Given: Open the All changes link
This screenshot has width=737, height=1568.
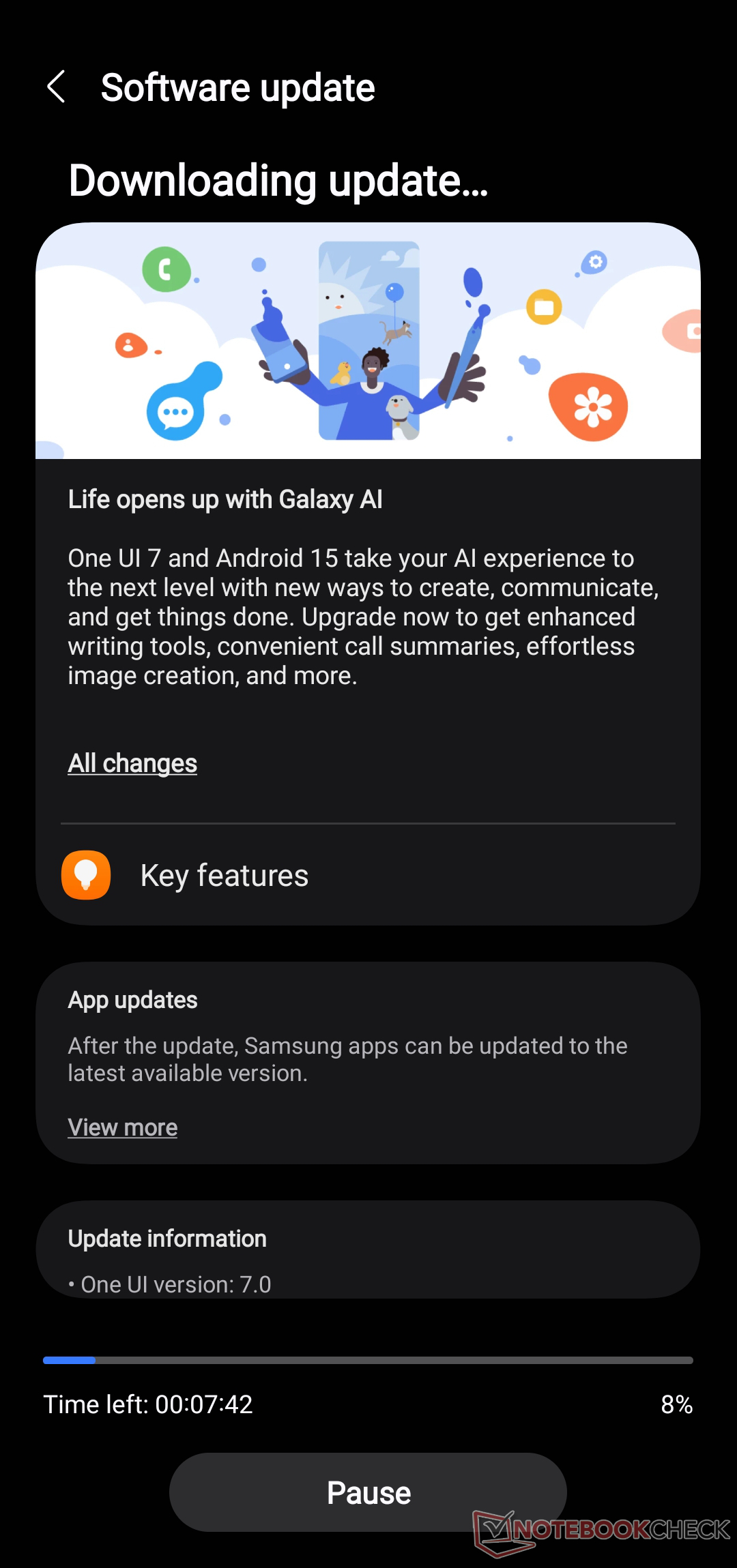Looking at the screenshot, I should click(132, 763).
